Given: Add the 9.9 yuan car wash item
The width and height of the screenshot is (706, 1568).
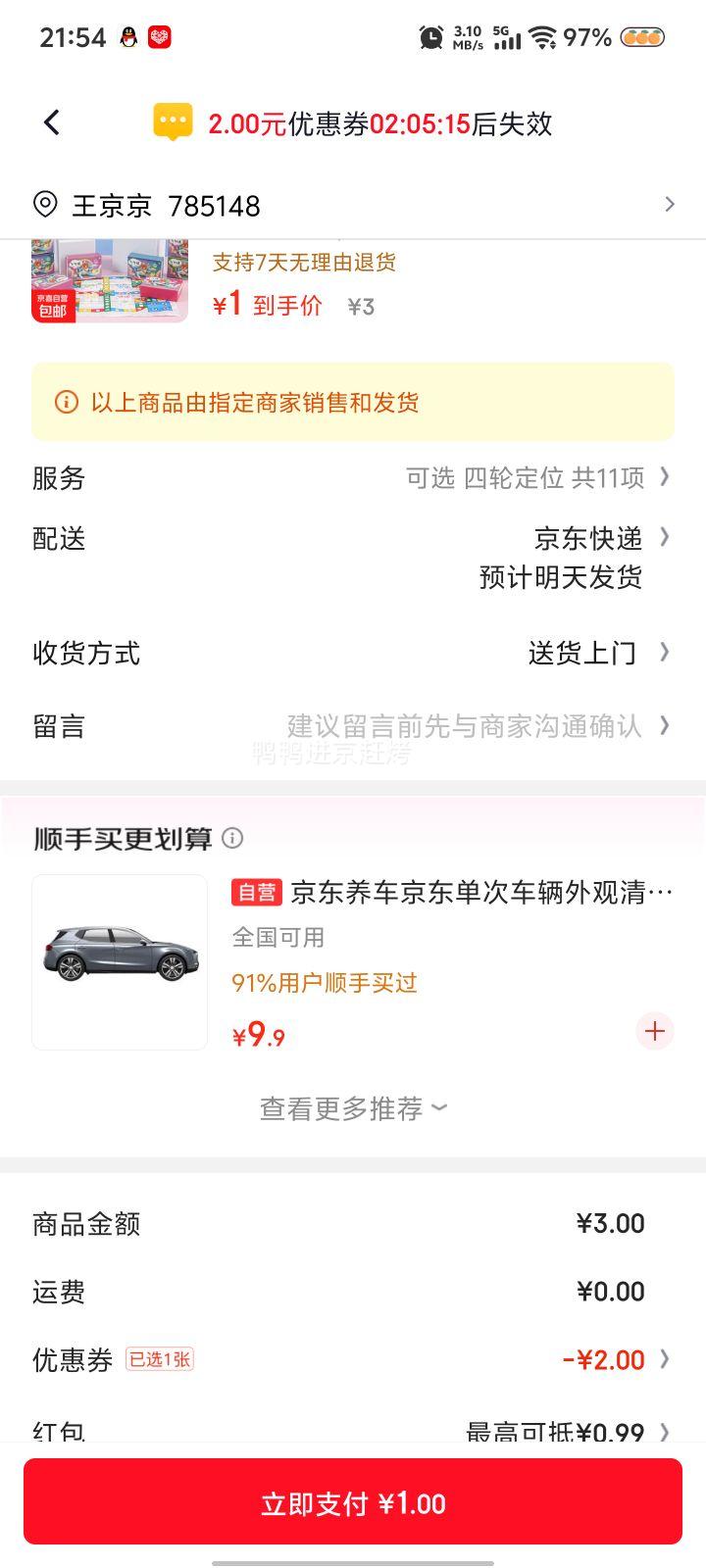Looking at the screenshot, I should pos(655,1031).
